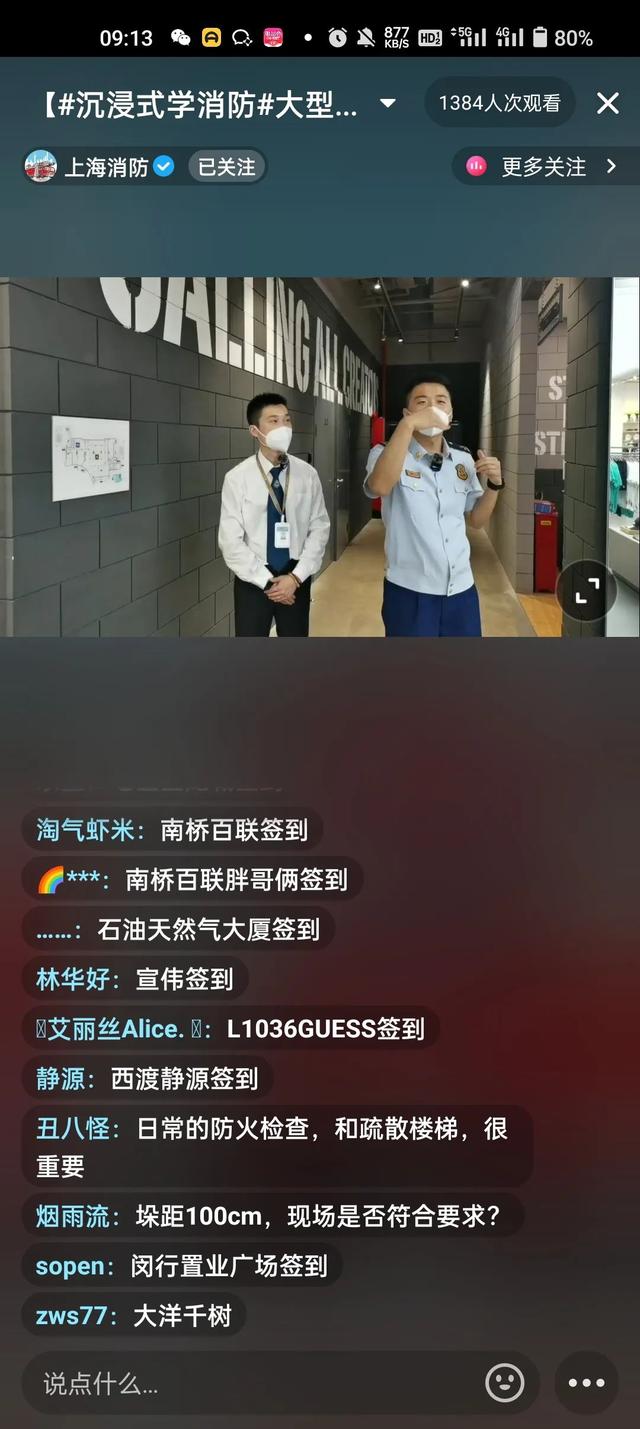Screen dimensions: 640x1429
Task: Open the three-dot more options
Action: click(587, 1383)
